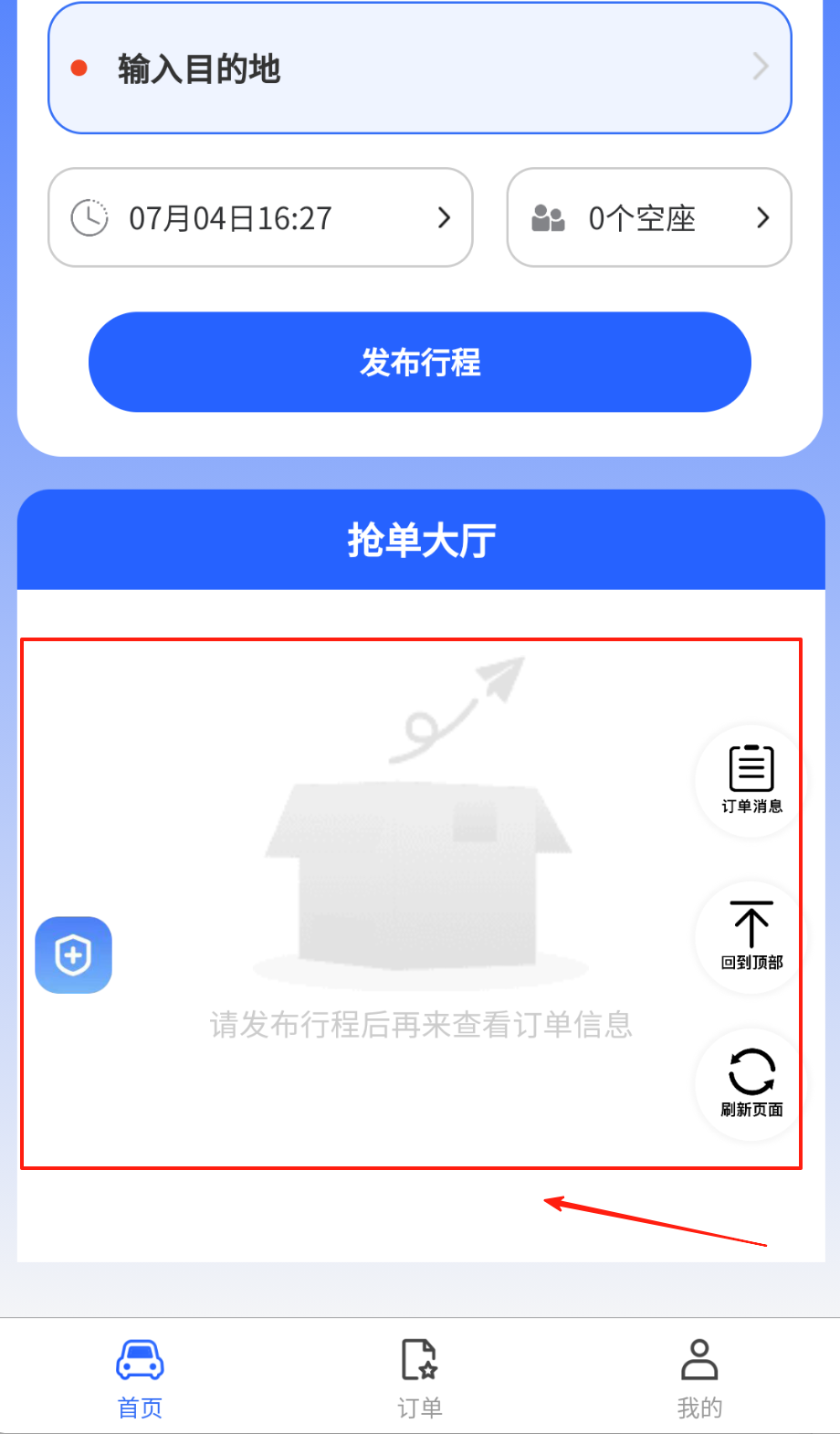The height and width of the screenshot is (1434, 840).
Task: Select the number of 空座 seats
Action: pyautogui.click(x=649, y=218)
